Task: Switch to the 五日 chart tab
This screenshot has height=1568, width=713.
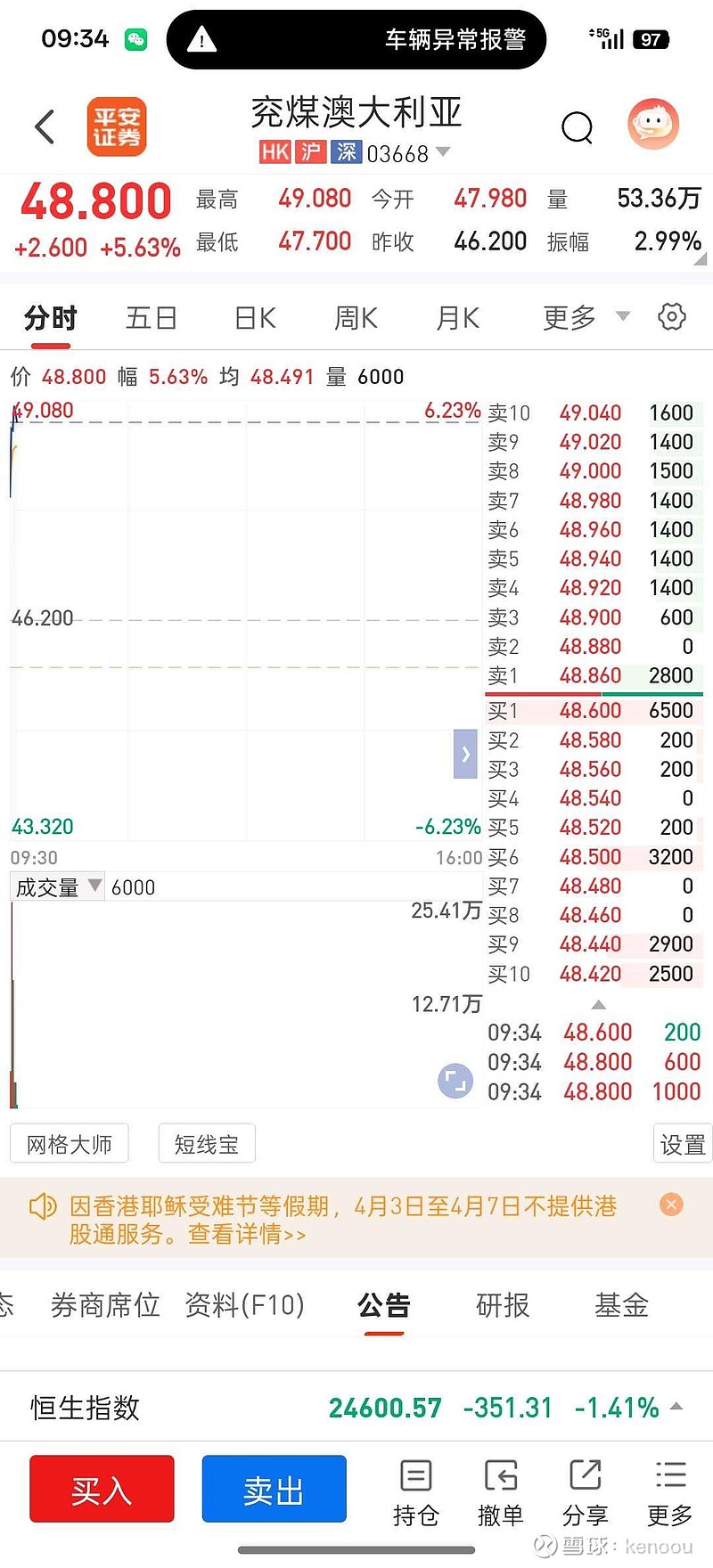Action: [x=152, y=318]
